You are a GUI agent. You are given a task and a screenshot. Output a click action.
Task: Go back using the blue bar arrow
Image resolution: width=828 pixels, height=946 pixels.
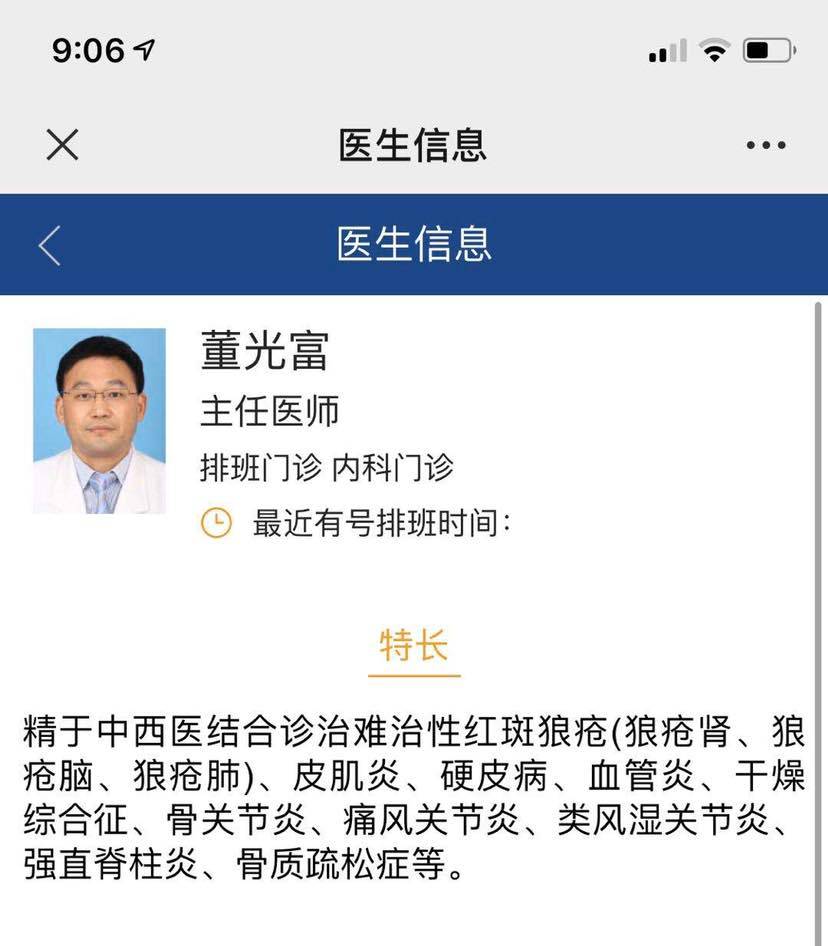point(50,245)
